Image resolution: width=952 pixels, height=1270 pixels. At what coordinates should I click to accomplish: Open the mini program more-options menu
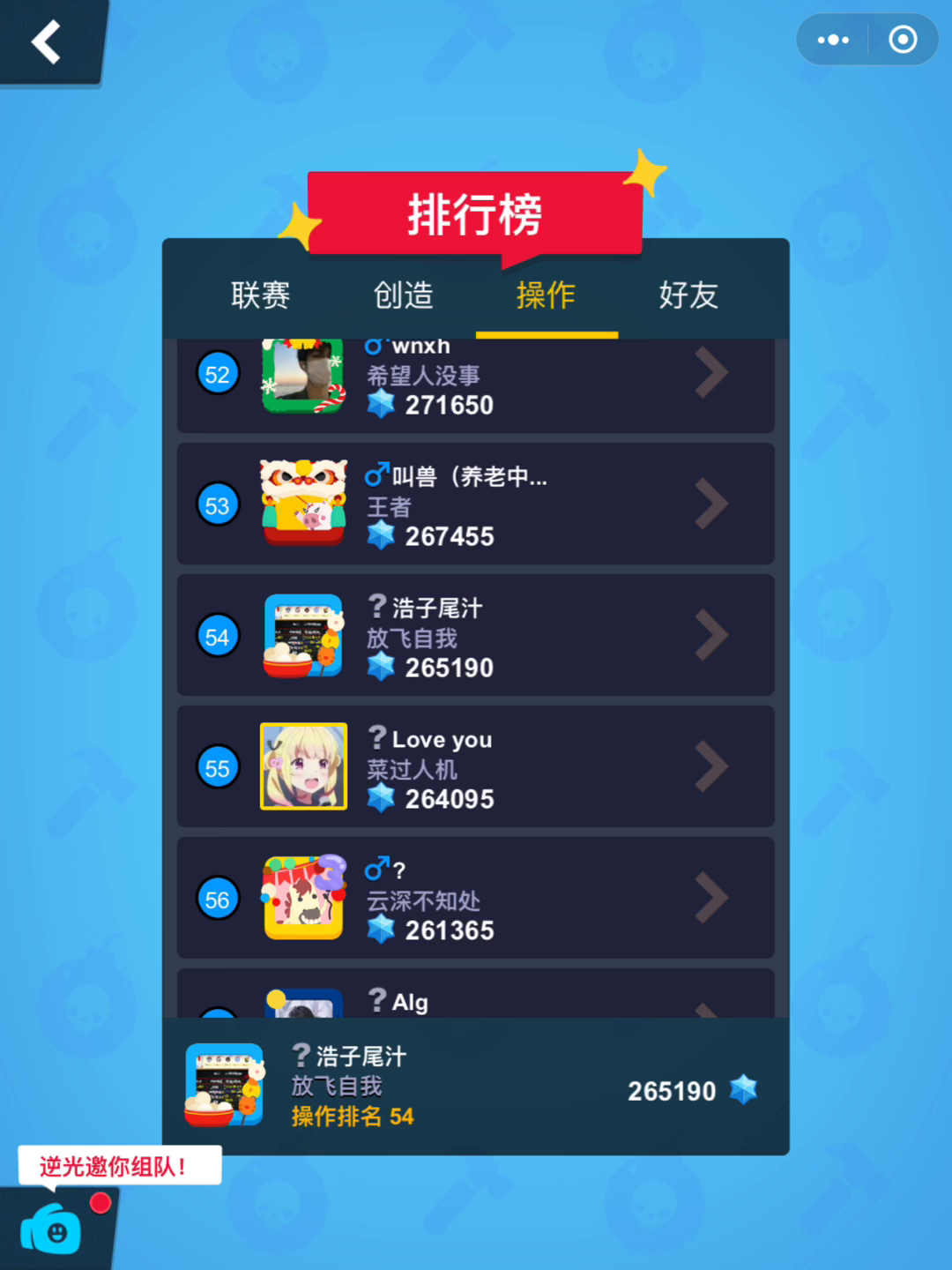tap(832, 40)
